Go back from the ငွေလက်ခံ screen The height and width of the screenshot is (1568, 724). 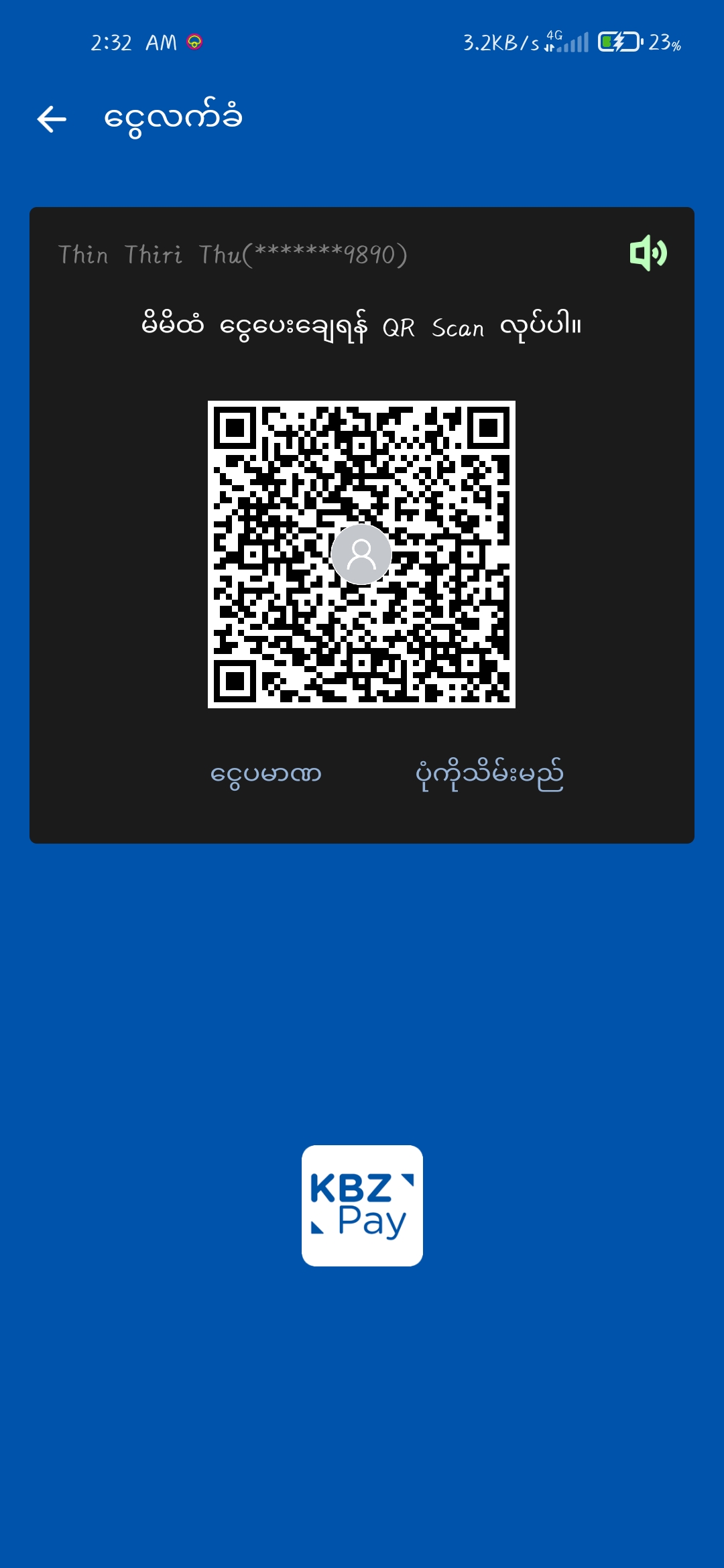[52, 119]
